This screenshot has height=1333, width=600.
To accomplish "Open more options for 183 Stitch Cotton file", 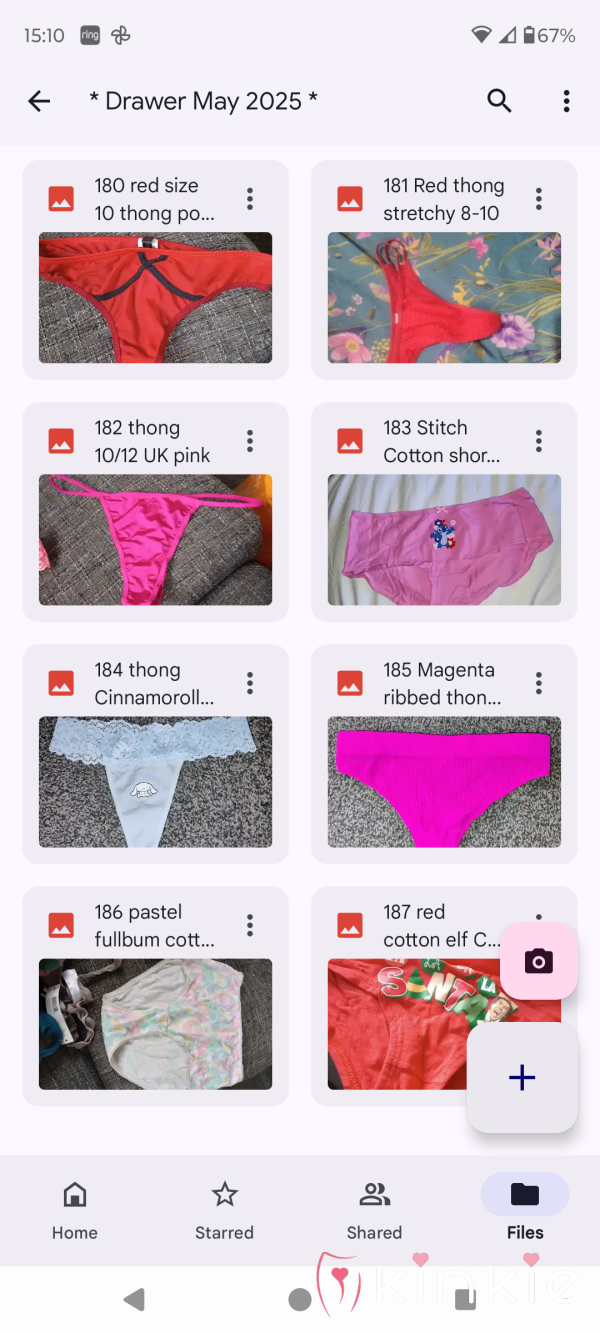I will tap(539, 441).
